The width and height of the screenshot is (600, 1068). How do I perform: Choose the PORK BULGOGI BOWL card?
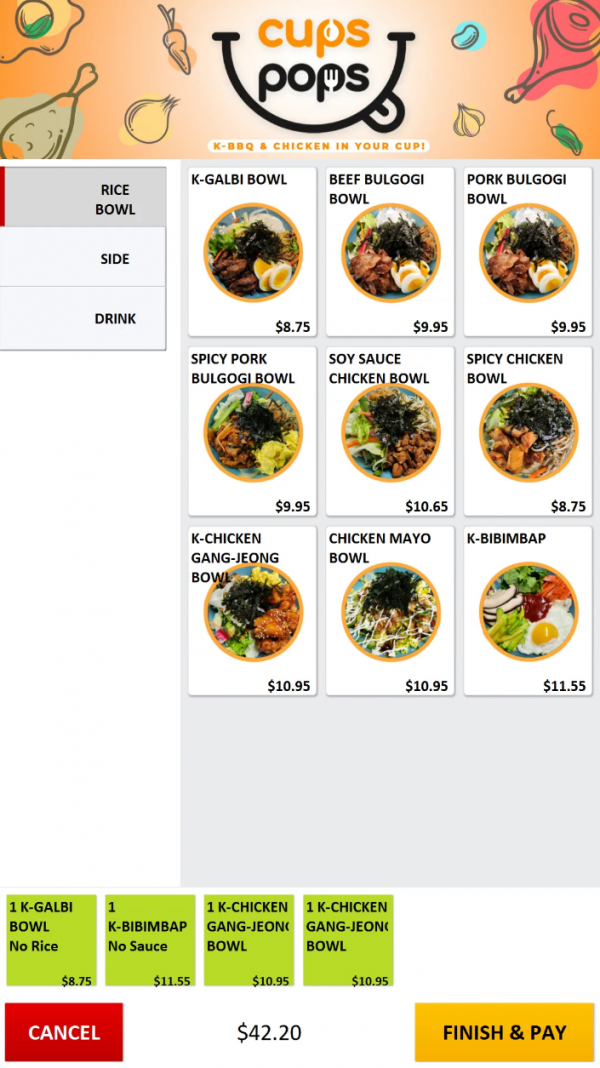[x=528, y=252]
